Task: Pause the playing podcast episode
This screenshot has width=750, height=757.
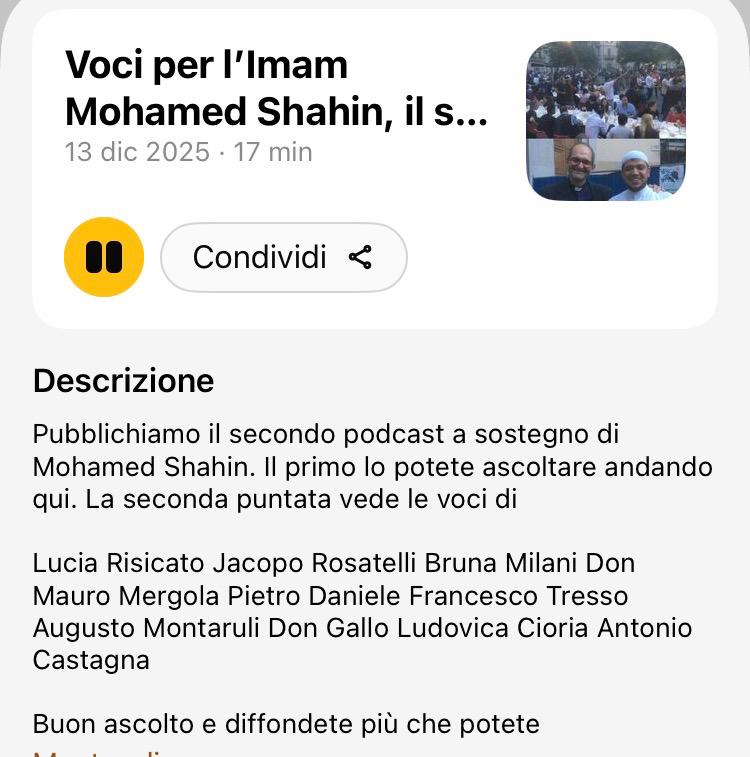Action: (104, 257)
